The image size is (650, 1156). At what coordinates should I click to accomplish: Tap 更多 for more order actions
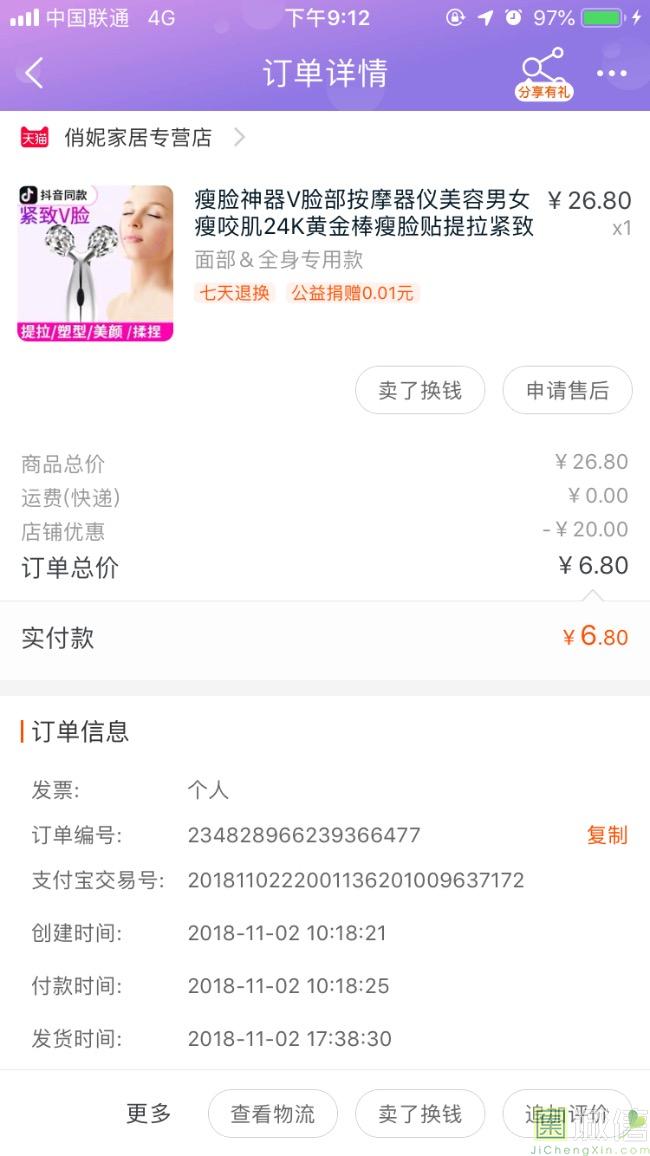point(148,1113)
